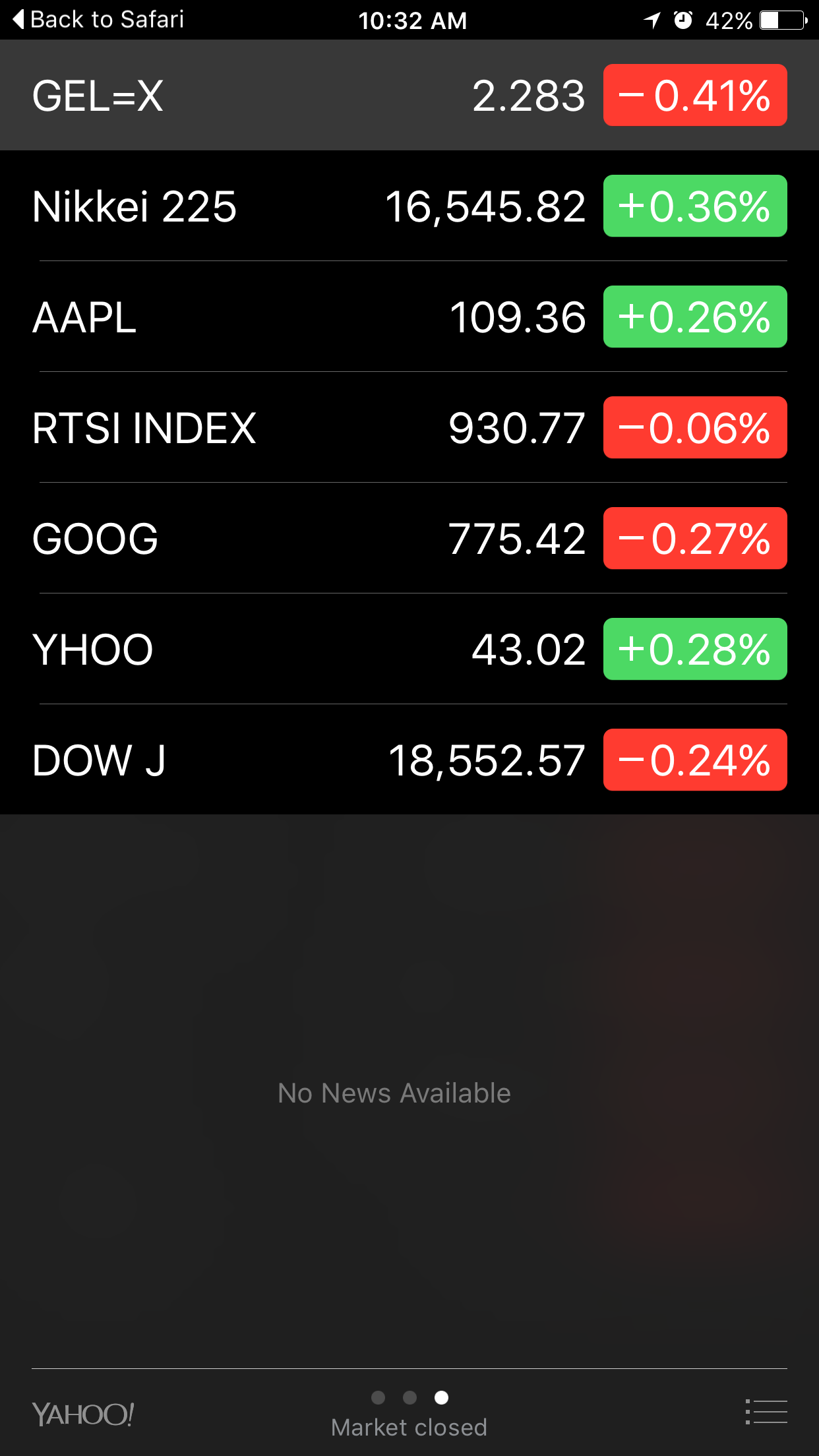The height and width of the screenshot is (1456, 819).
Task: Select the YHOO stock row
Action: click(x=297, y=650)
